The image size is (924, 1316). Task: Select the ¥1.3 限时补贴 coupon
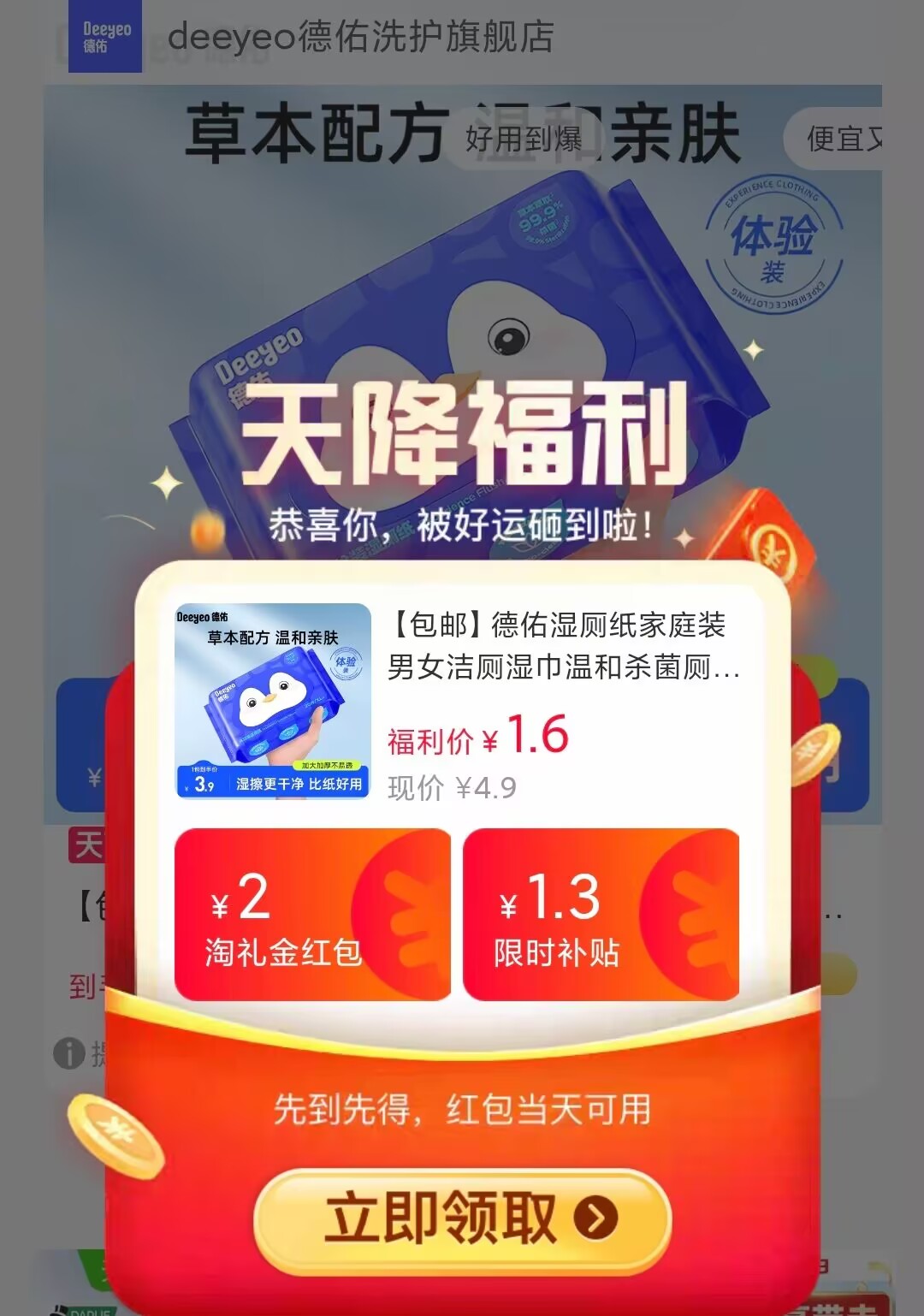[x=601, y=914]
